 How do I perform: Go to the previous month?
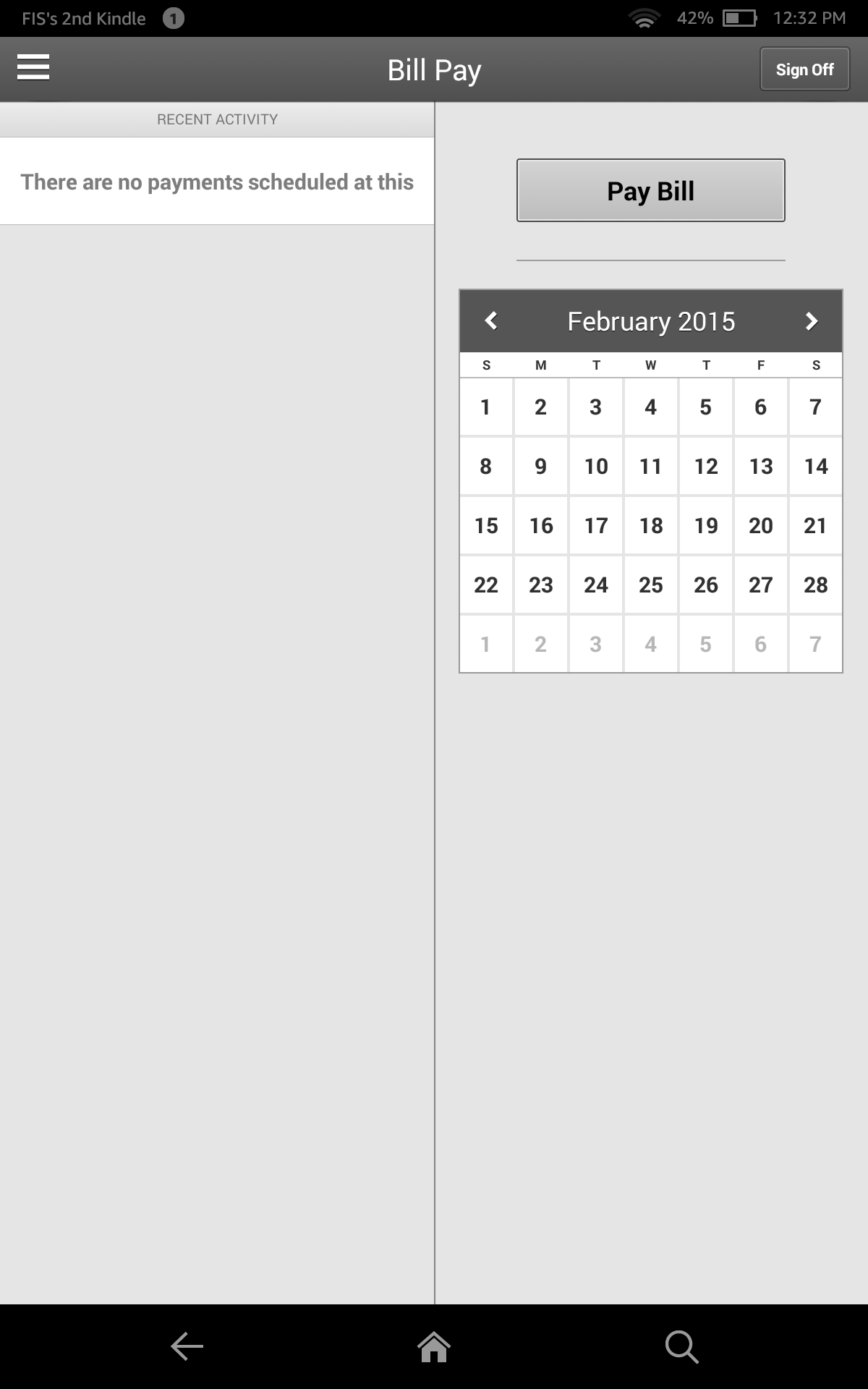pyautogui.click(x=491, y=320)
